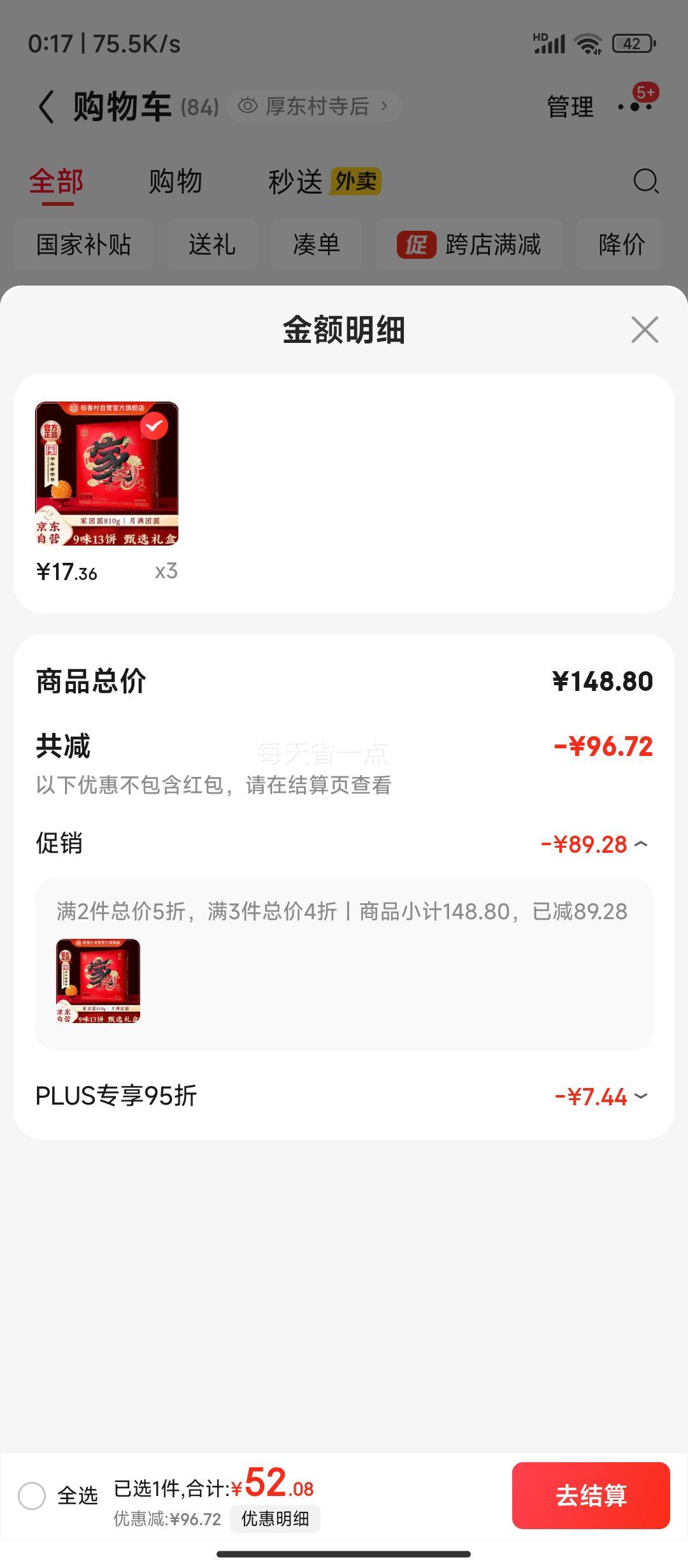This screenshot has height=1568, width=688.
Task: Tap the eye icon beside 厚东村寺后
Action: 249,106
